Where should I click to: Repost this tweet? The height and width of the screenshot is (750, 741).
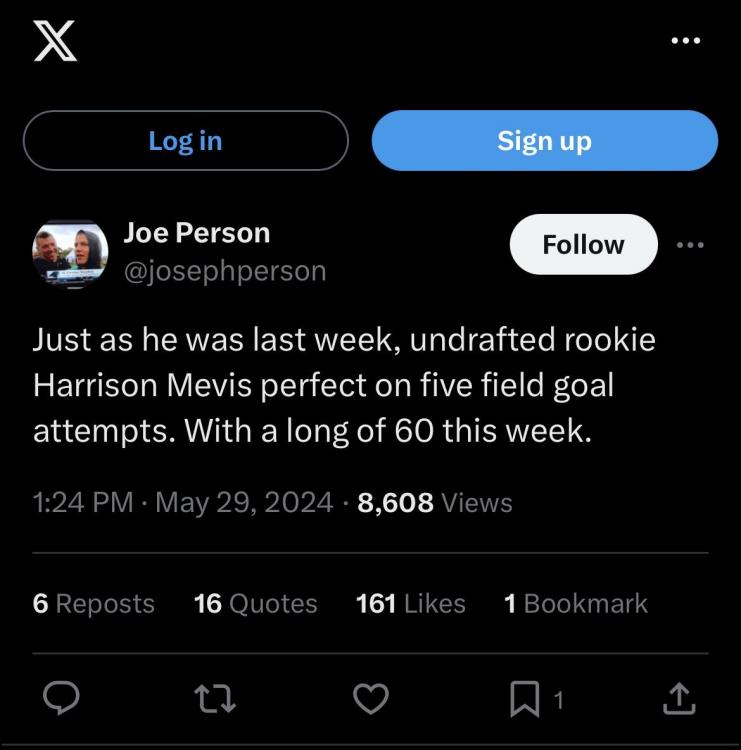point(215,700)
